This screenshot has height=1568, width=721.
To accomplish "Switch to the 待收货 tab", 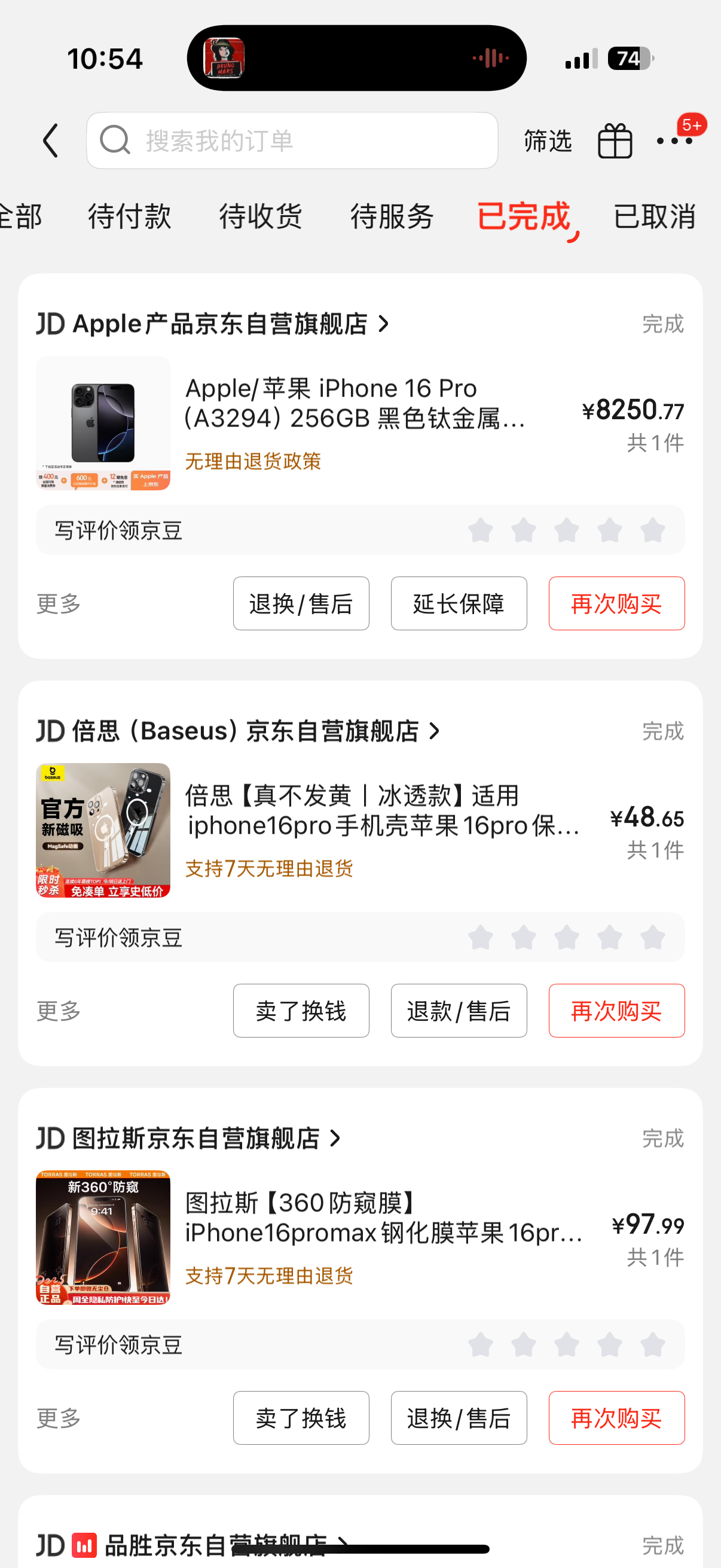I will point(261,216).
